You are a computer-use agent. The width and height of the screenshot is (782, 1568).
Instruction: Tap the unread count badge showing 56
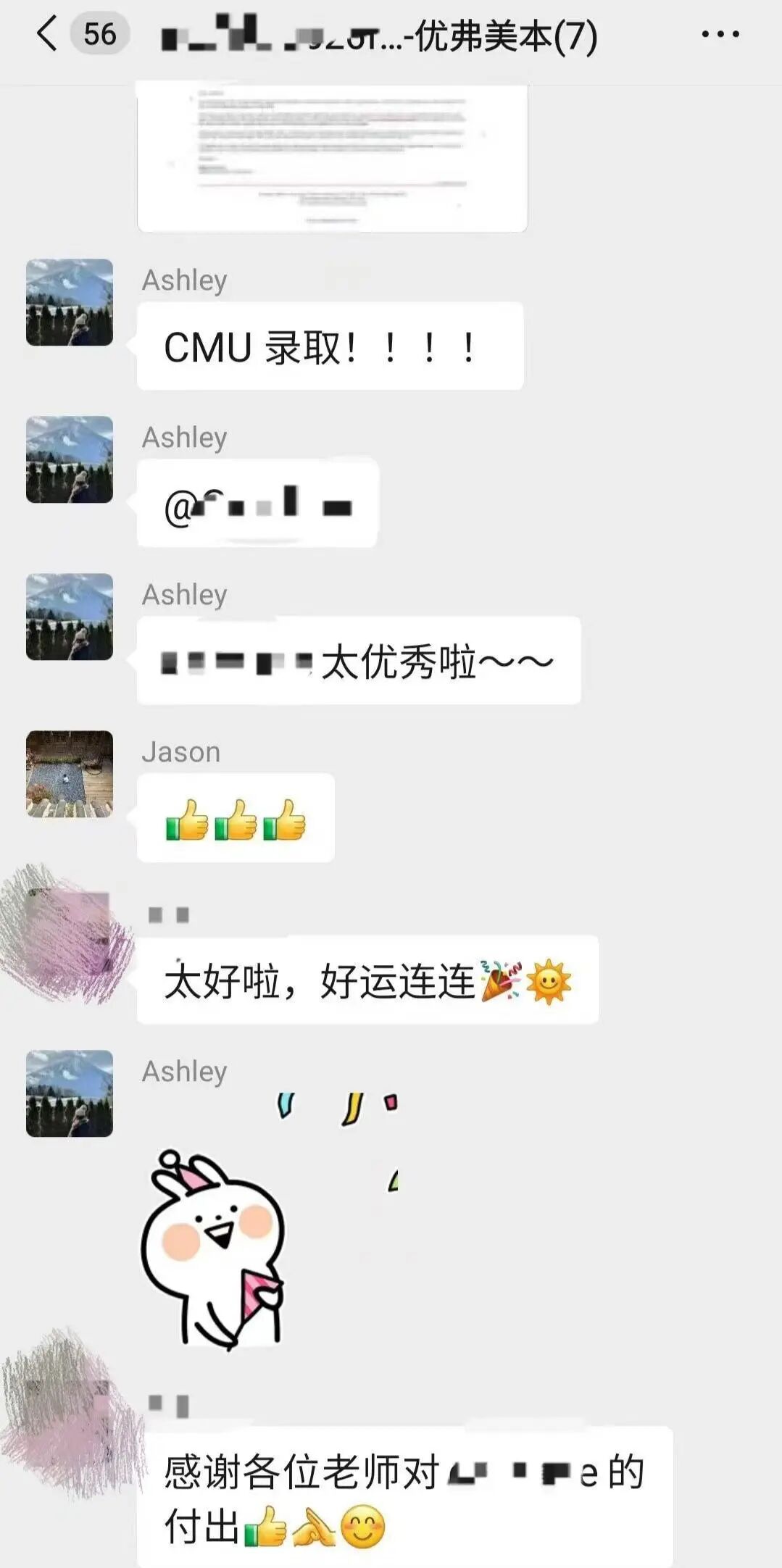point(100,32)
